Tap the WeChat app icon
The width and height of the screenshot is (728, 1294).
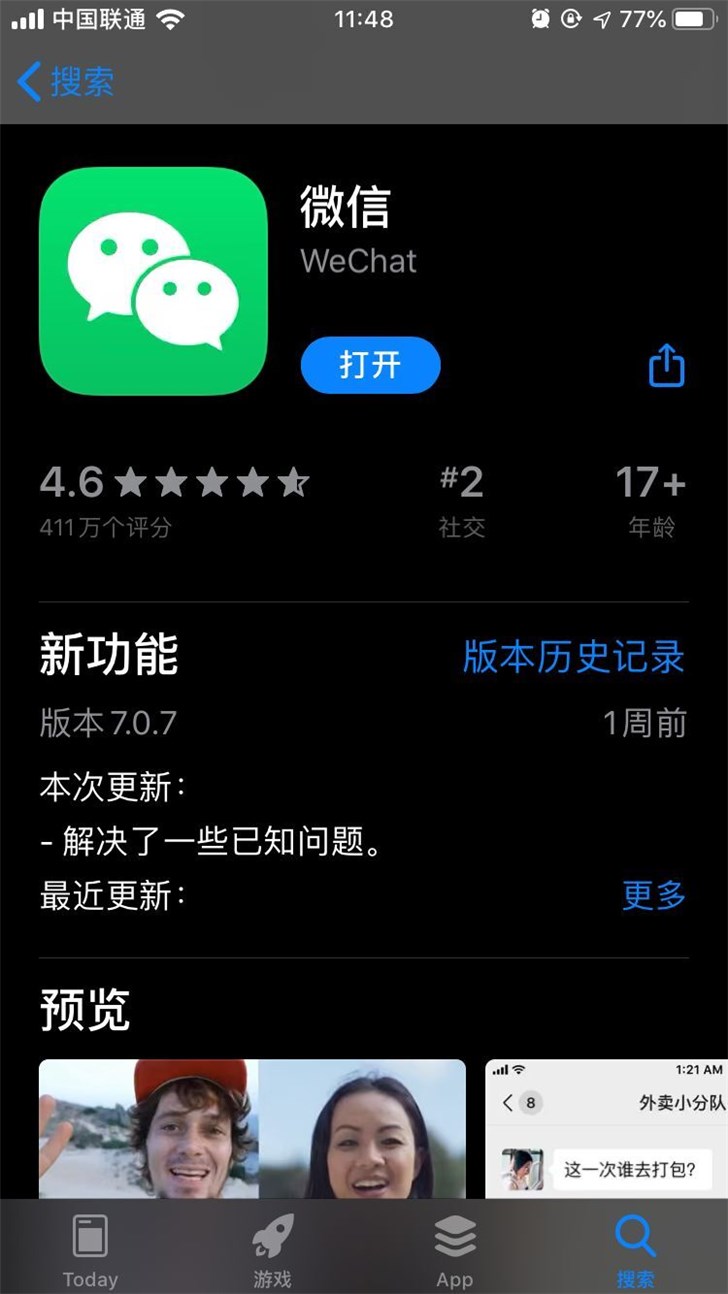(x=153, y=280)
